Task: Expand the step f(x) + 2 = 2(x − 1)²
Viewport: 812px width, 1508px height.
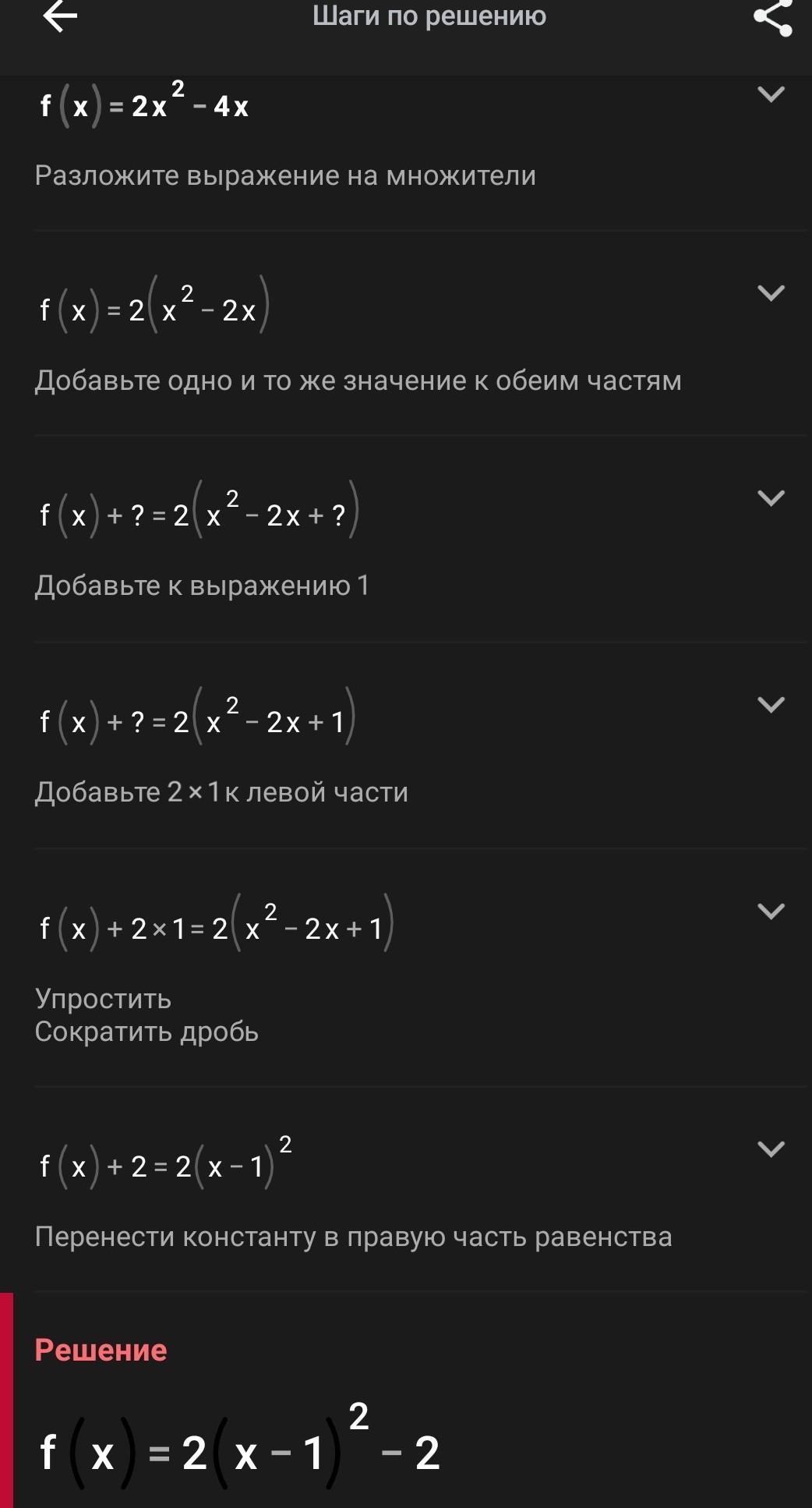Action: 771,1149
